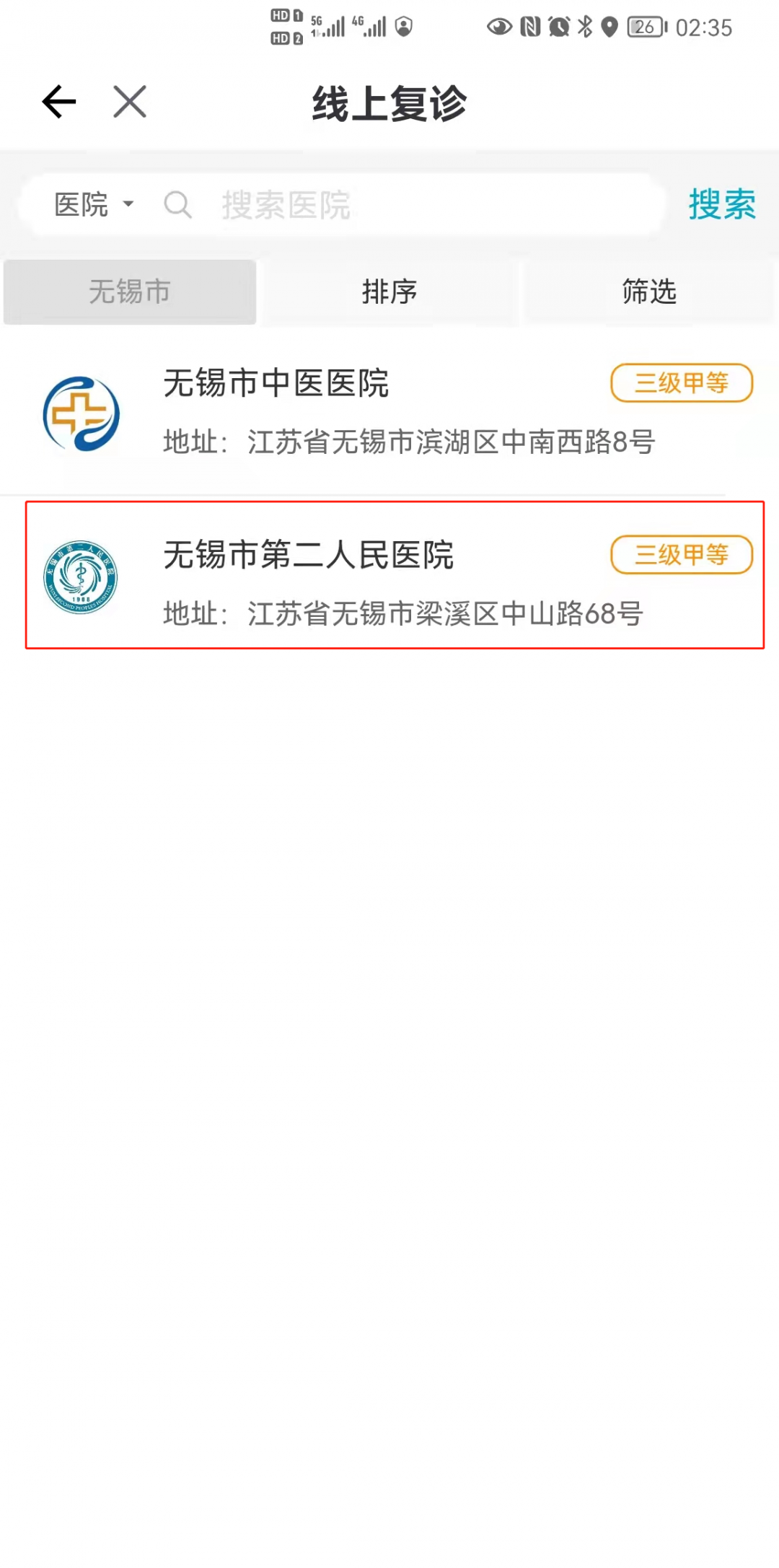Go back using the arrow icon
This screenshot has width=779, height=1568.
click(59, 102)
